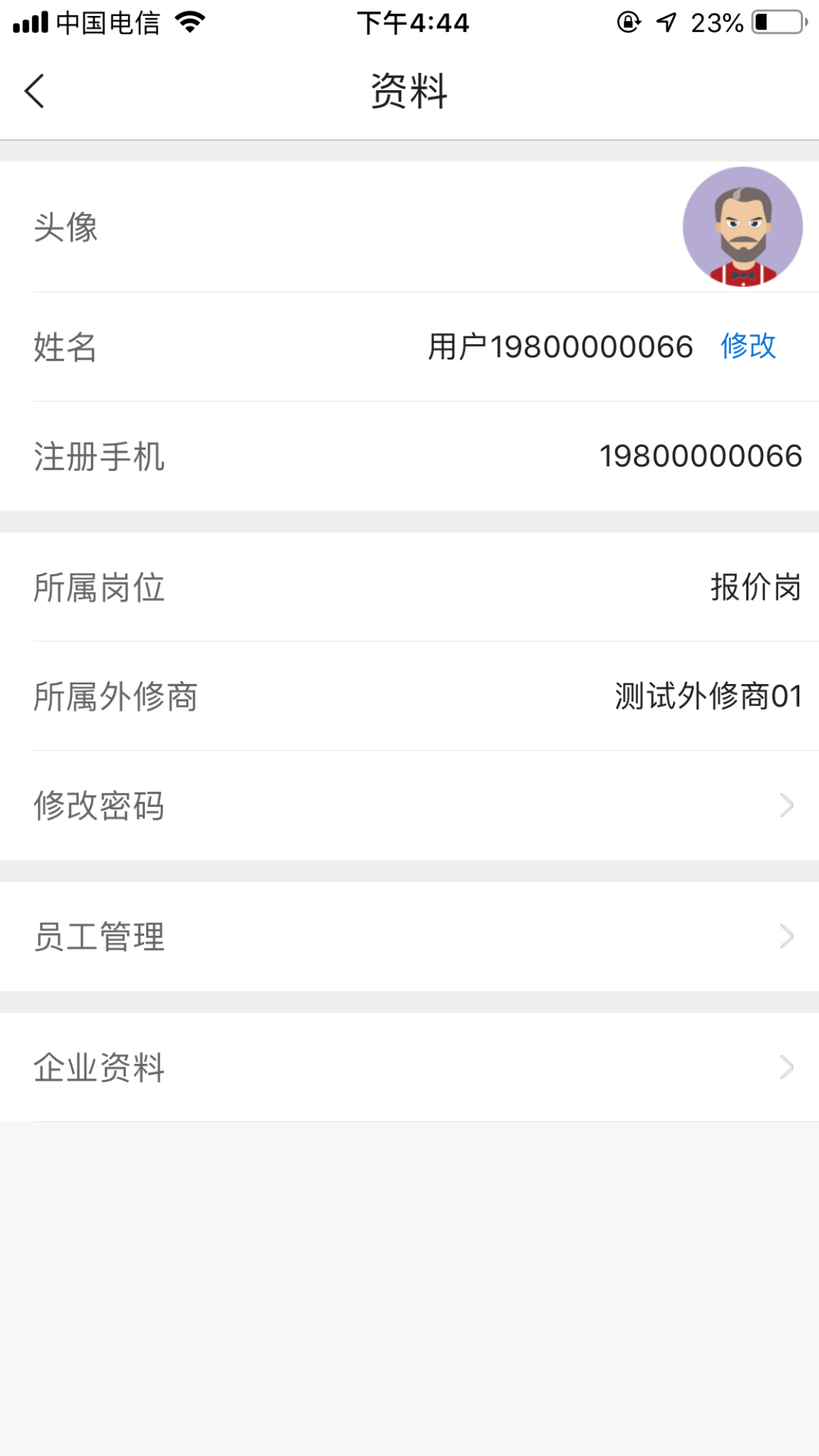Open the user avatar image
Image resolution: width=819 pixels, height=1456 pixels.
(742, 226)
